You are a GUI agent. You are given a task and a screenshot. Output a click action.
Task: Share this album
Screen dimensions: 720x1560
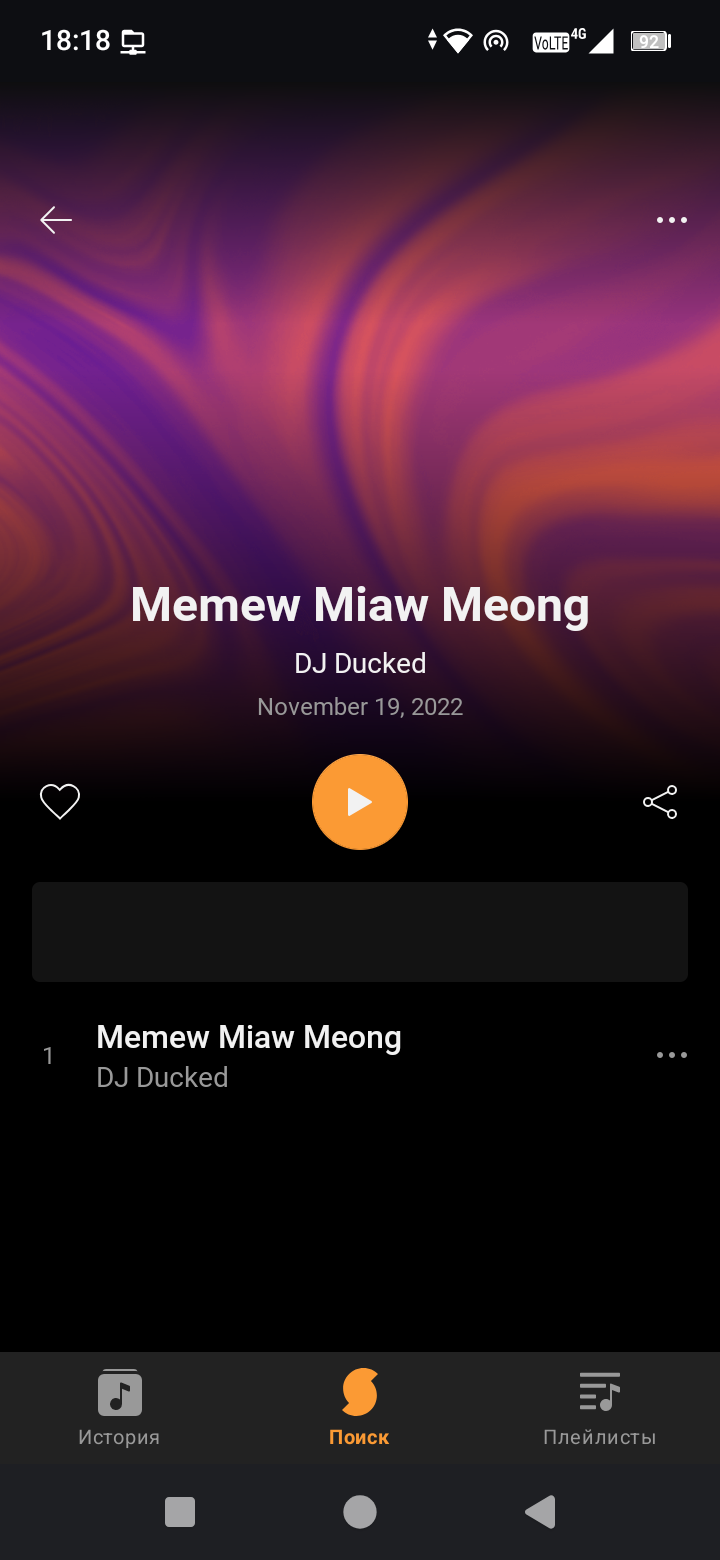click(x=660, y=802)
